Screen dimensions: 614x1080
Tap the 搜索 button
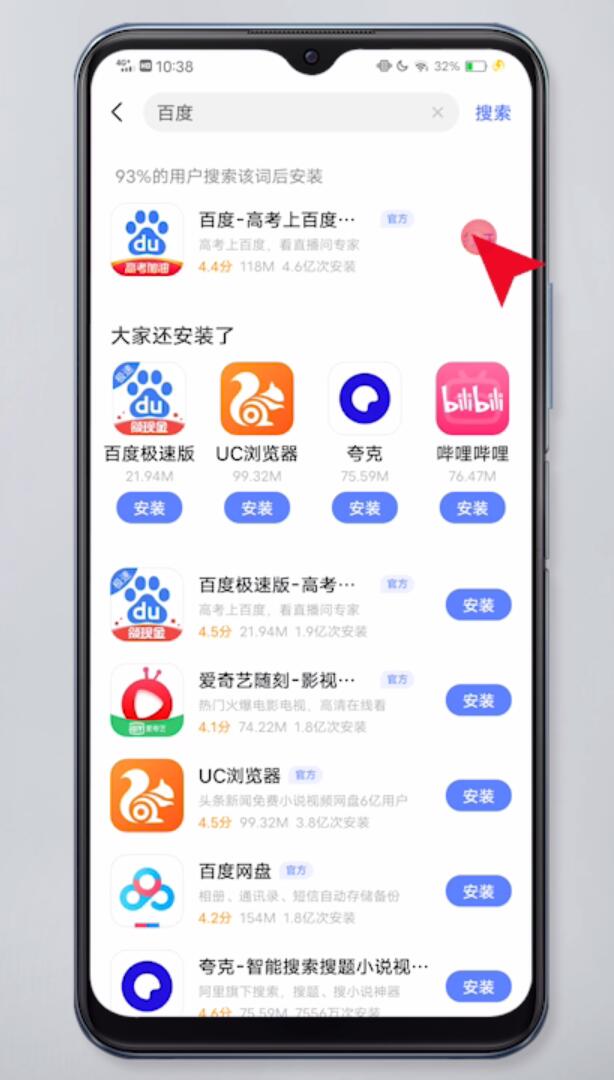[493, 113]
